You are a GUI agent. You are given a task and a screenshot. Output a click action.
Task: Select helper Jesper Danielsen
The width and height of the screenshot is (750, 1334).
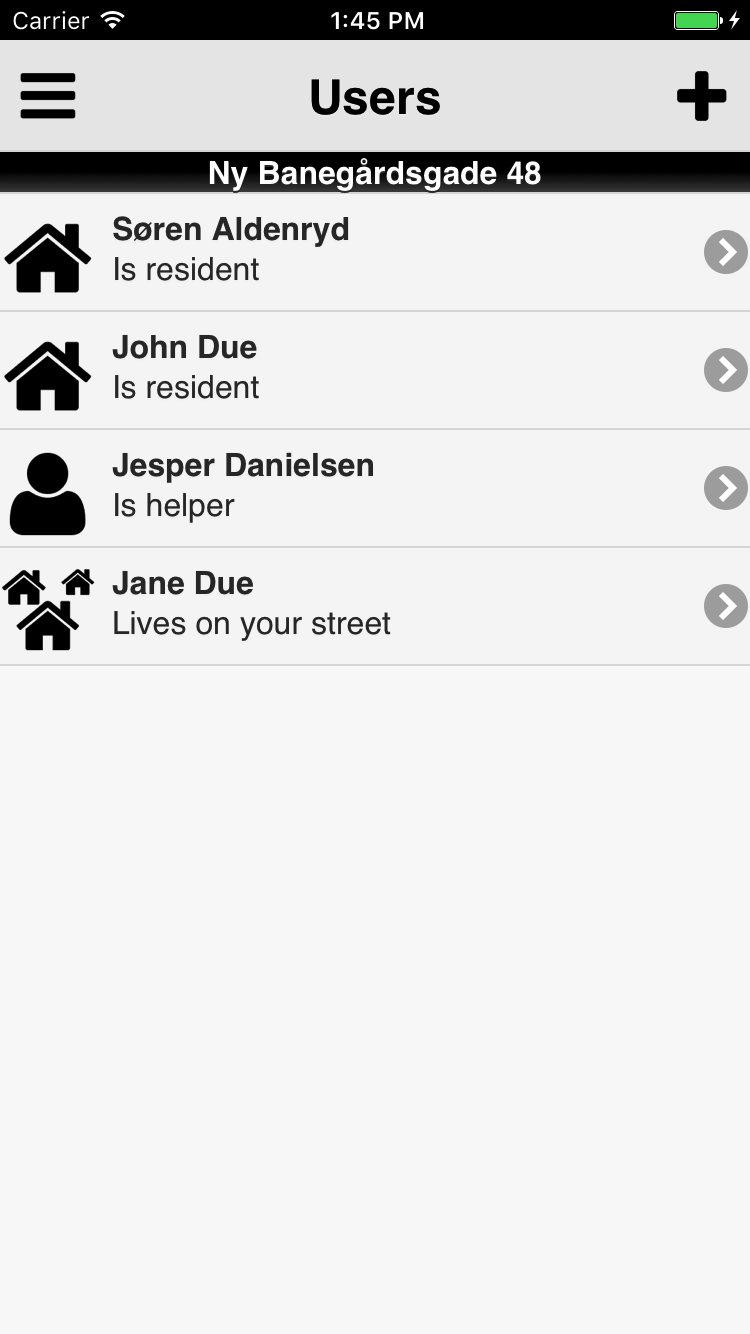tap(375, 488)
